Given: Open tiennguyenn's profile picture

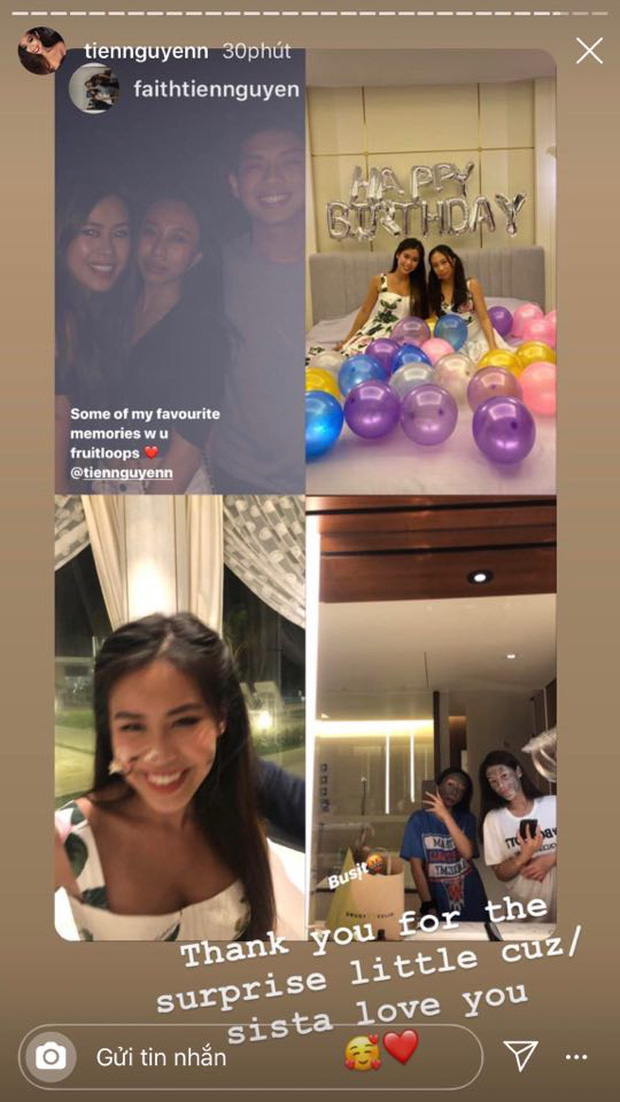Looking at the screenshot, I should pos(41,51).
